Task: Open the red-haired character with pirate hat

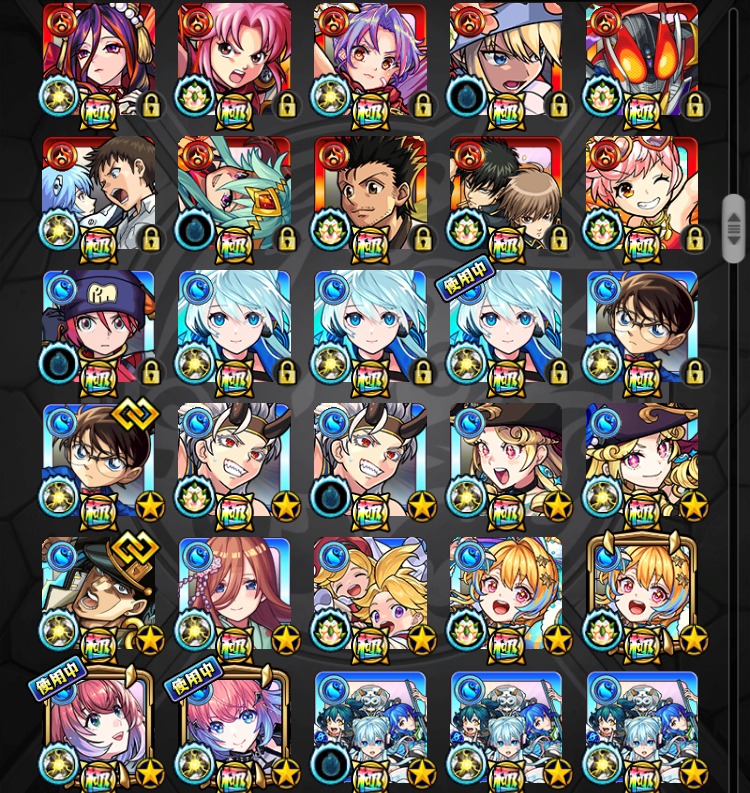Action: pyautogui.click(x=98, y=329)
